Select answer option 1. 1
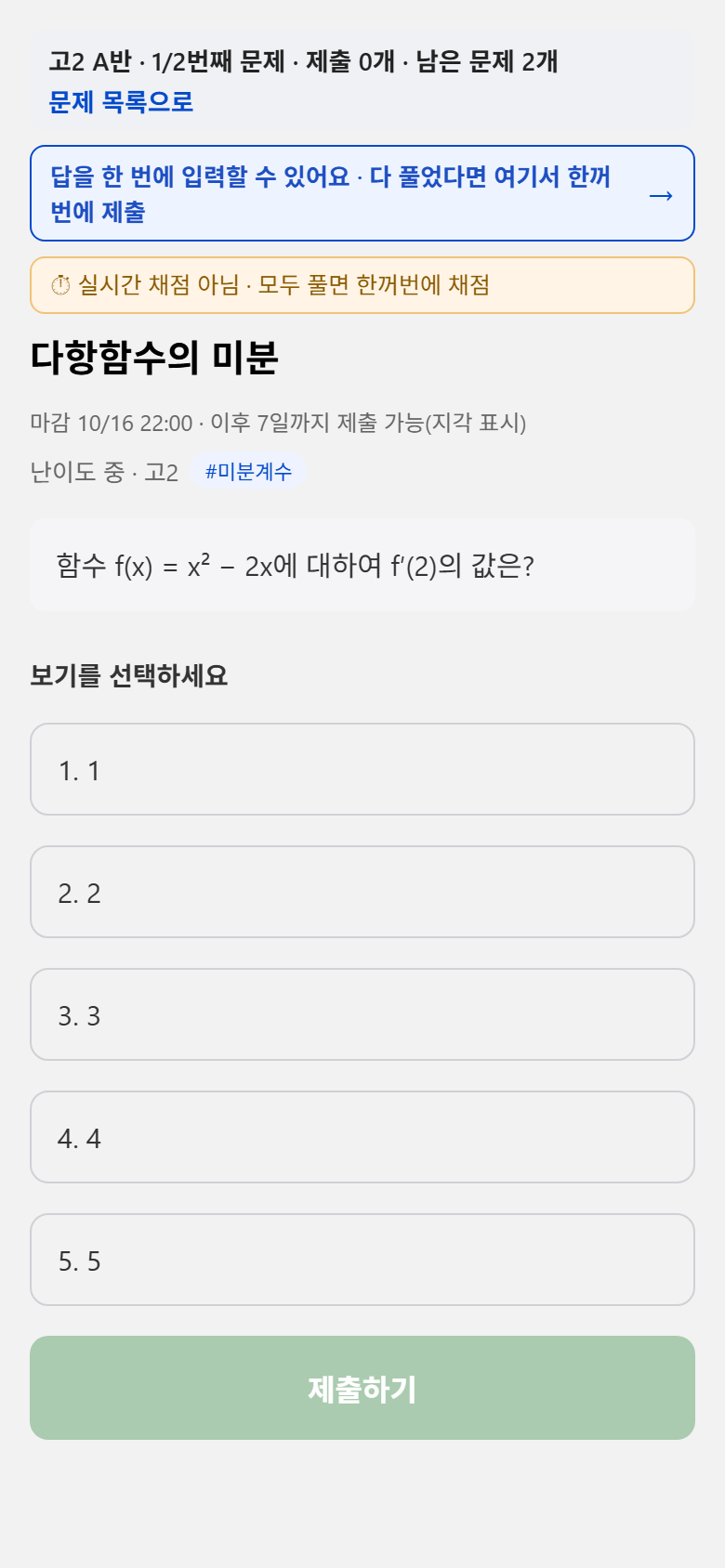 362,769
